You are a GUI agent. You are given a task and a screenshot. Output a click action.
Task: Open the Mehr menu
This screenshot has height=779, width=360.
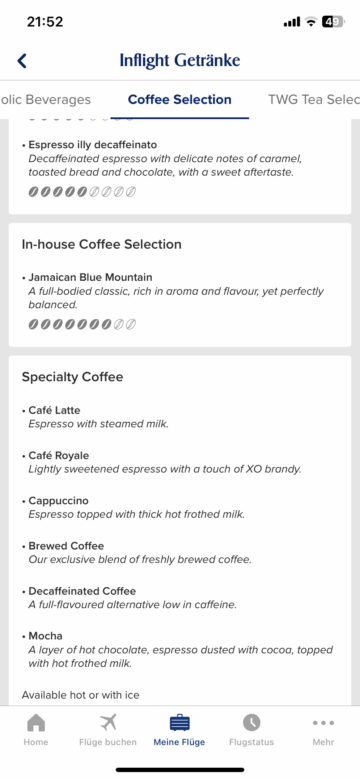click(323, 730)
